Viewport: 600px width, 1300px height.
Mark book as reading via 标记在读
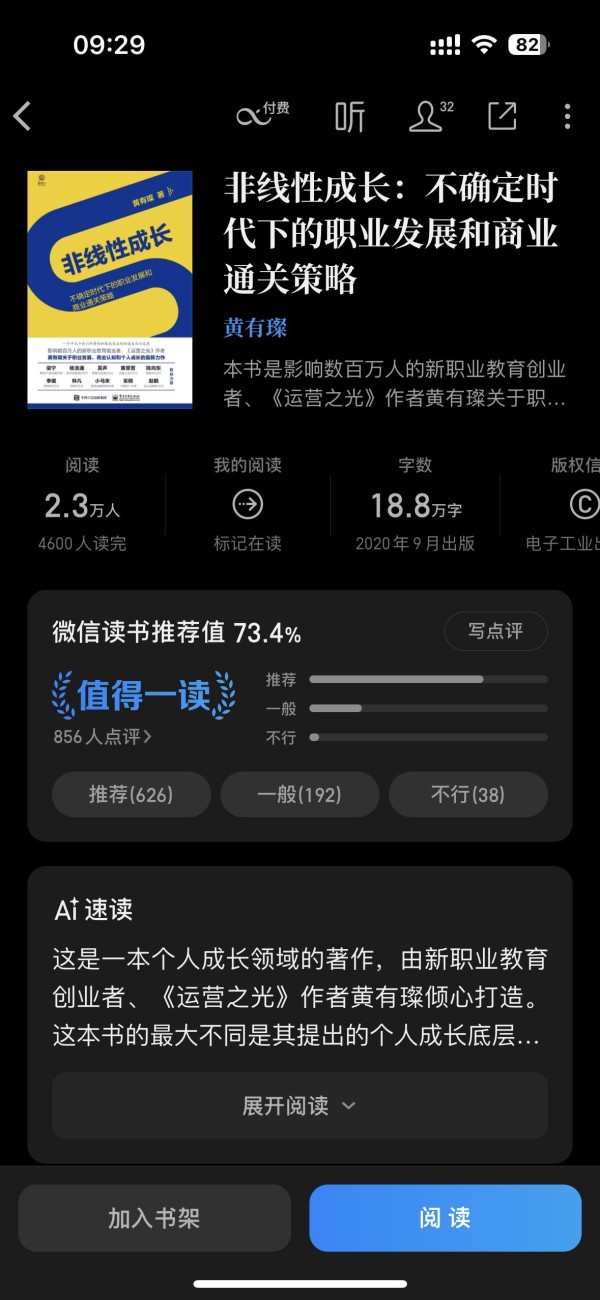[x=247, y=506]
